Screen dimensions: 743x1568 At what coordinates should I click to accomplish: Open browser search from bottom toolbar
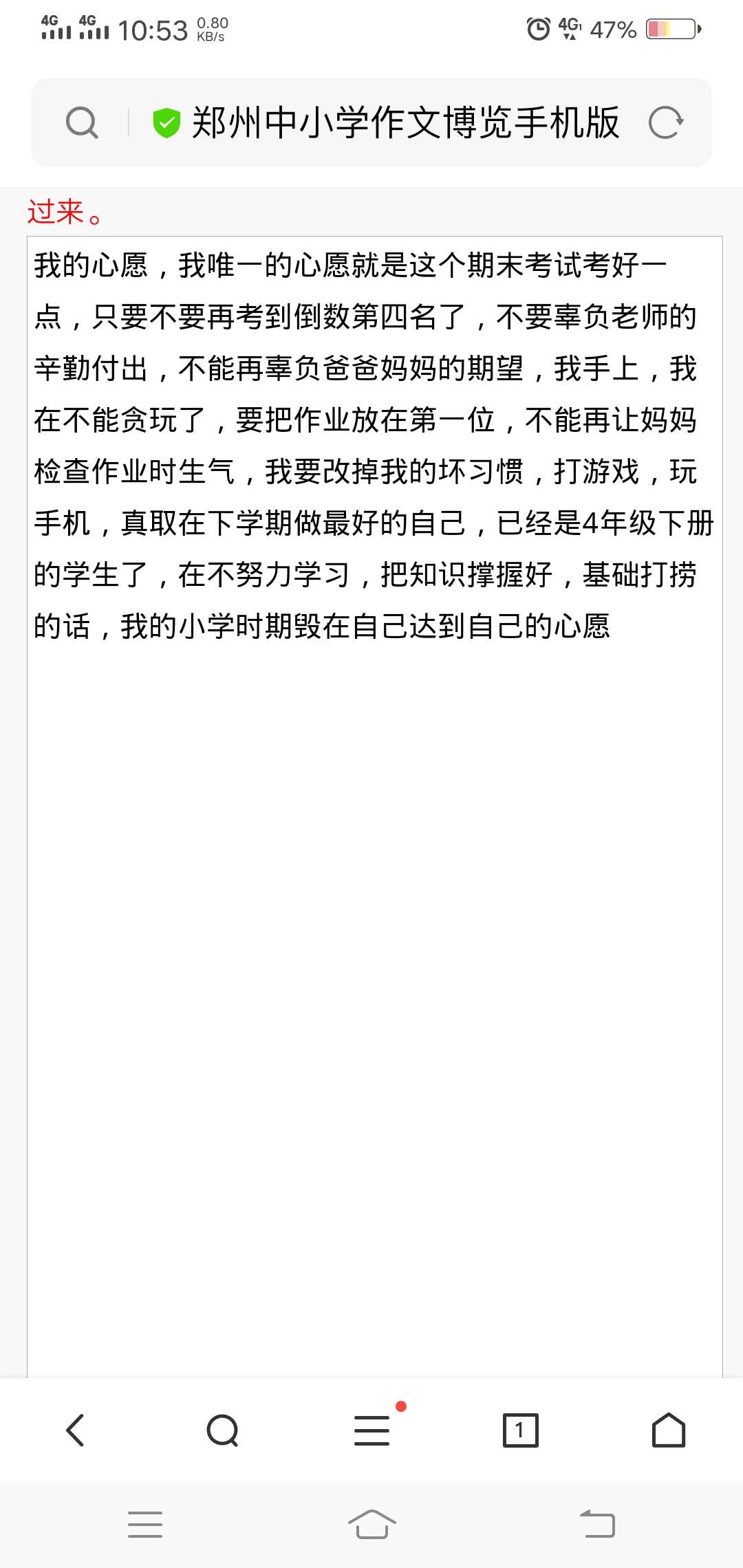click(223, 1430)
